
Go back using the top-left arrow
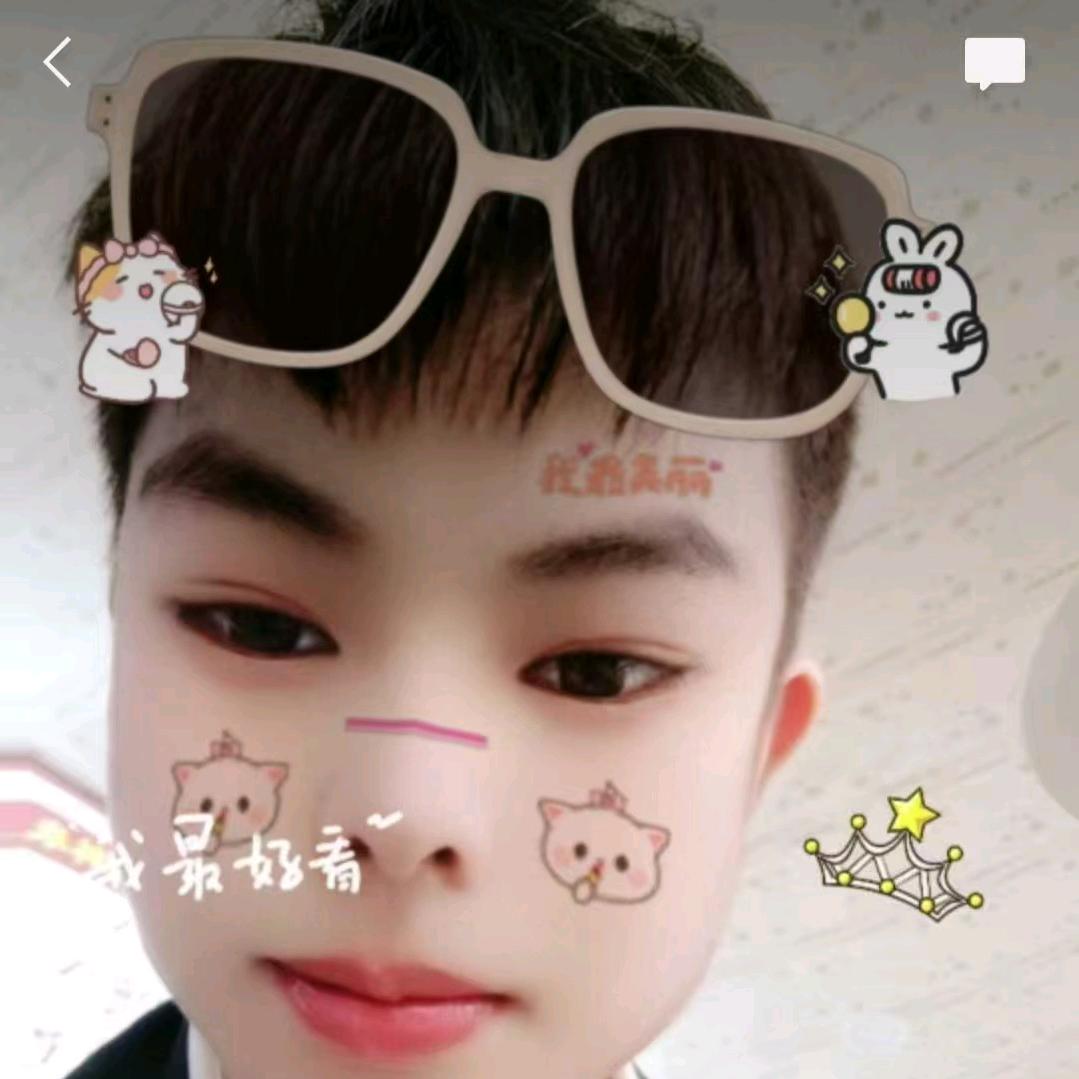57,62
